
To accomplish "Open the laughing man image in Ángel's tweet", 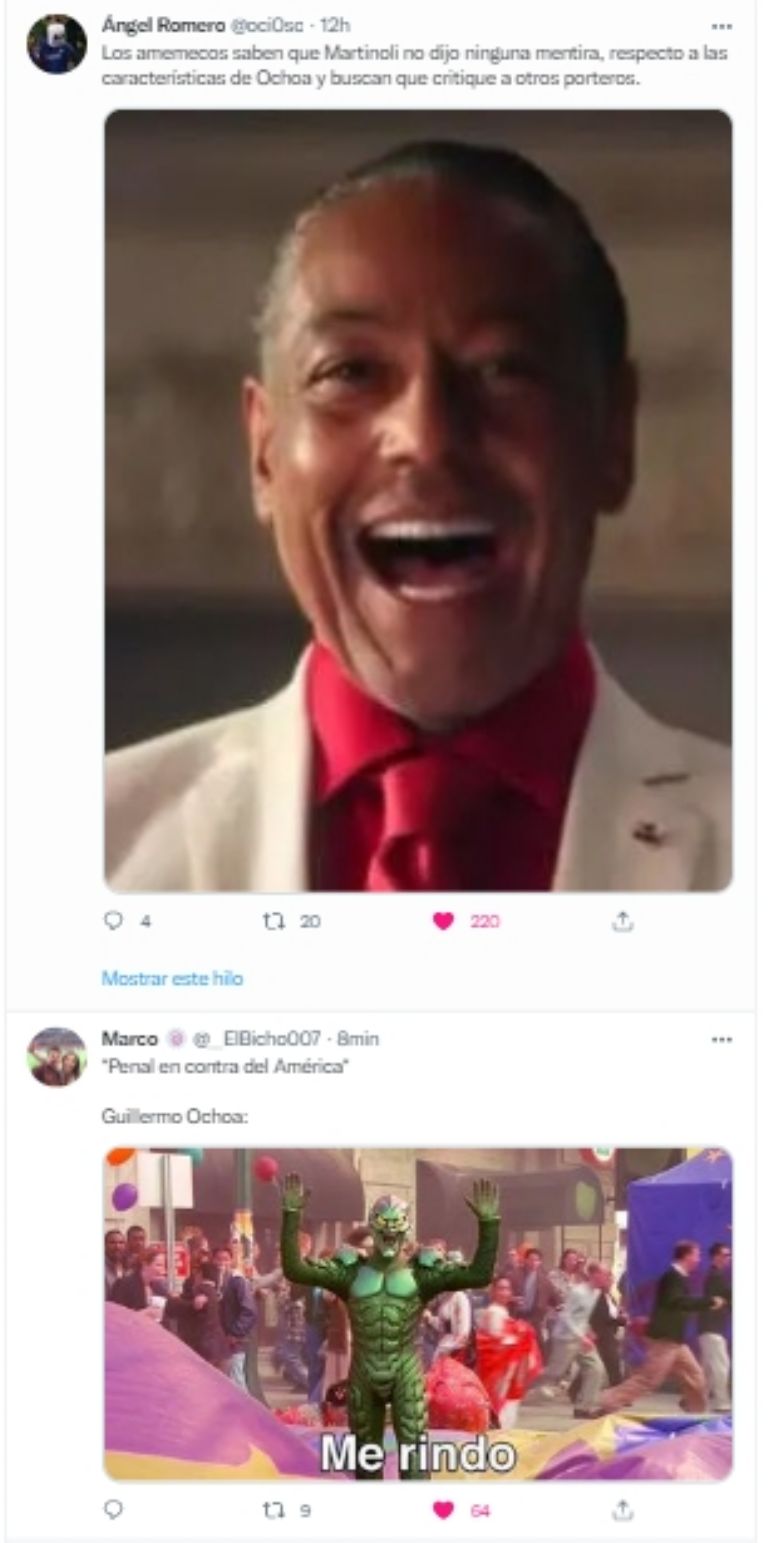I will pos(418,500).
